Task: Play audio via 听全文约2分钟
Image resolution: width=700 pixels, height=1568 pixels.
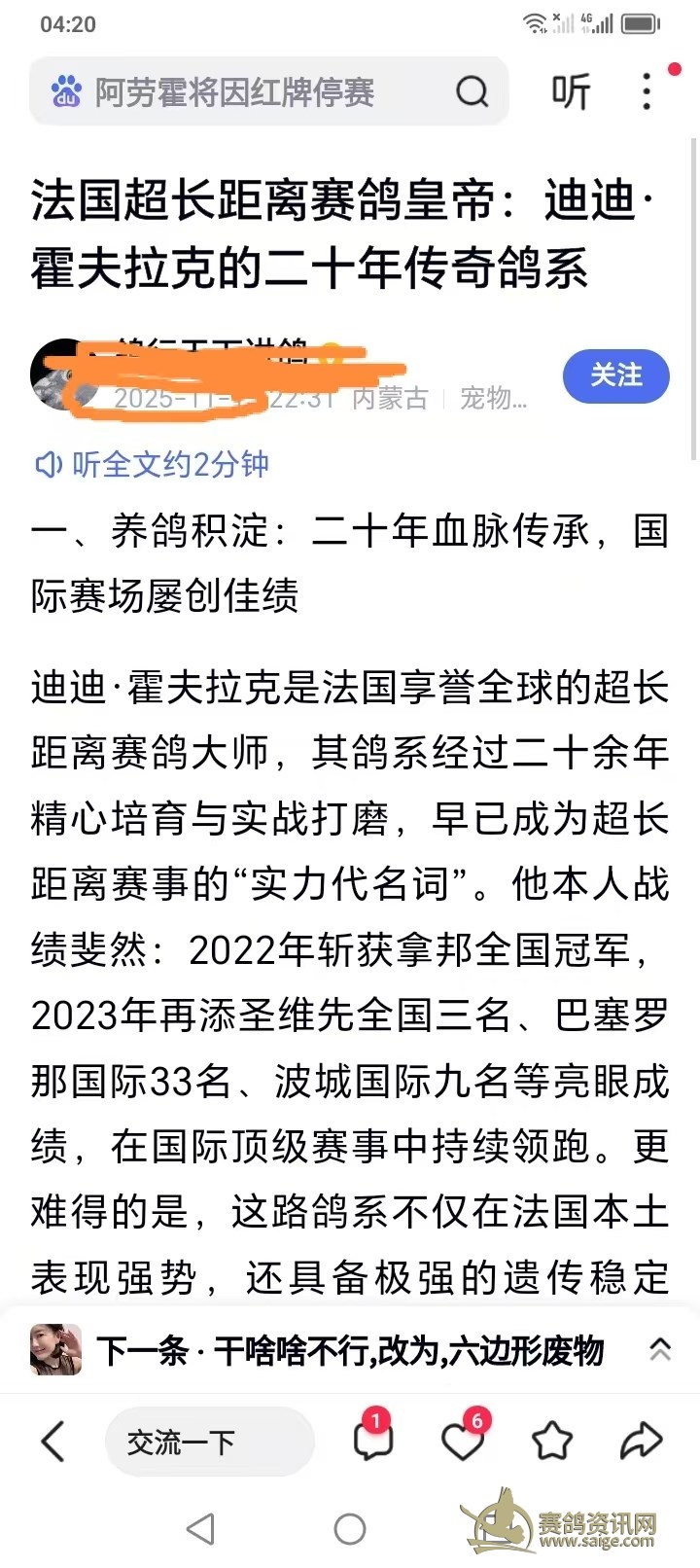Action: (x=153, y=465)
